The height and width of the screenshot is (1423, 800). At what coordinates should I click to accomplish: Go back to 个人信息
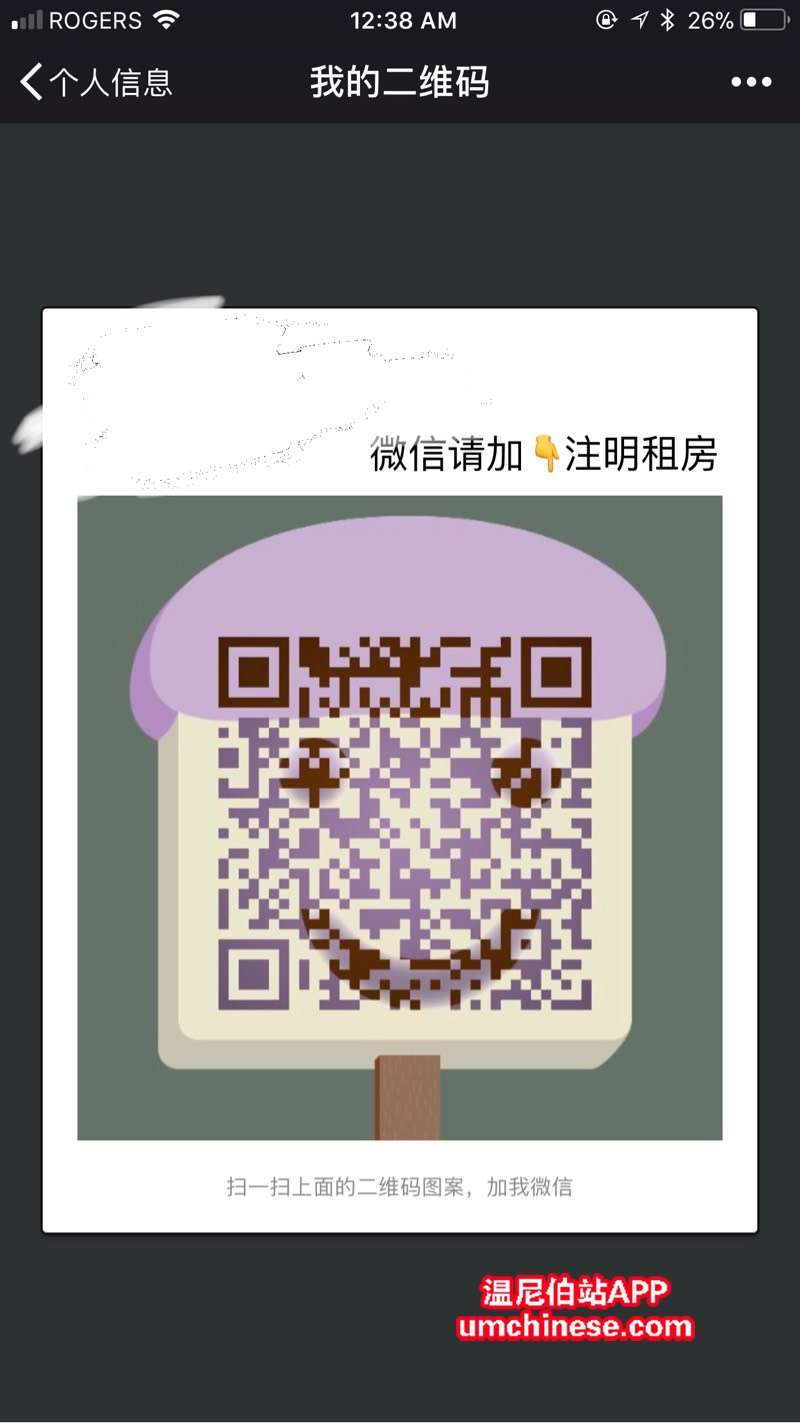click(95, 82)
